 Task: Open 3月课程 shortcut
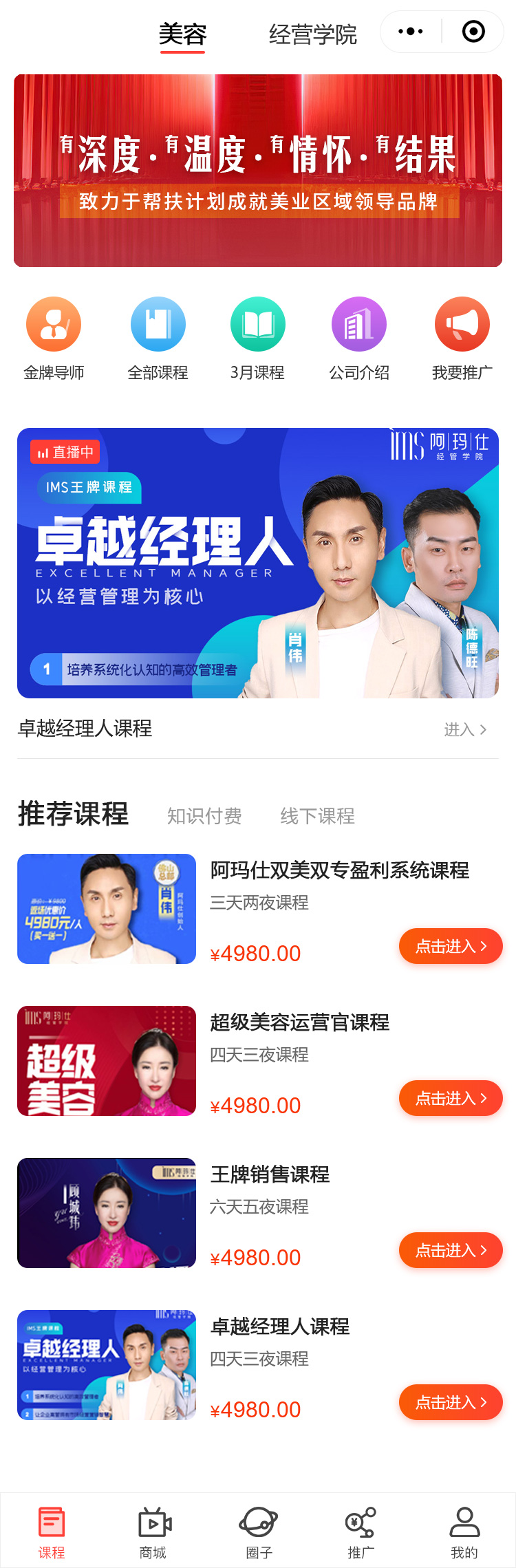point(257,338)
